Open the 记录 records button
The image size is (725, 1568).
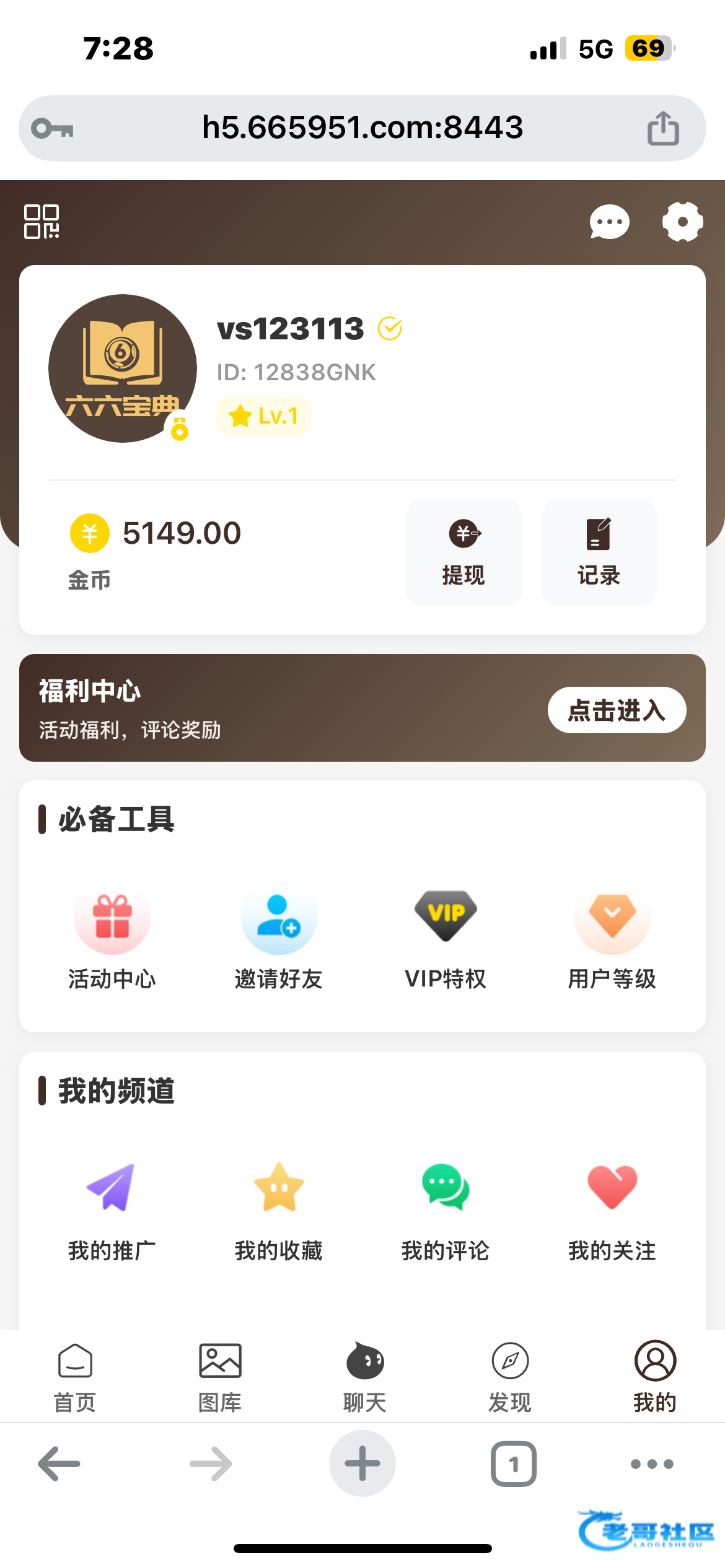[599, 552]
